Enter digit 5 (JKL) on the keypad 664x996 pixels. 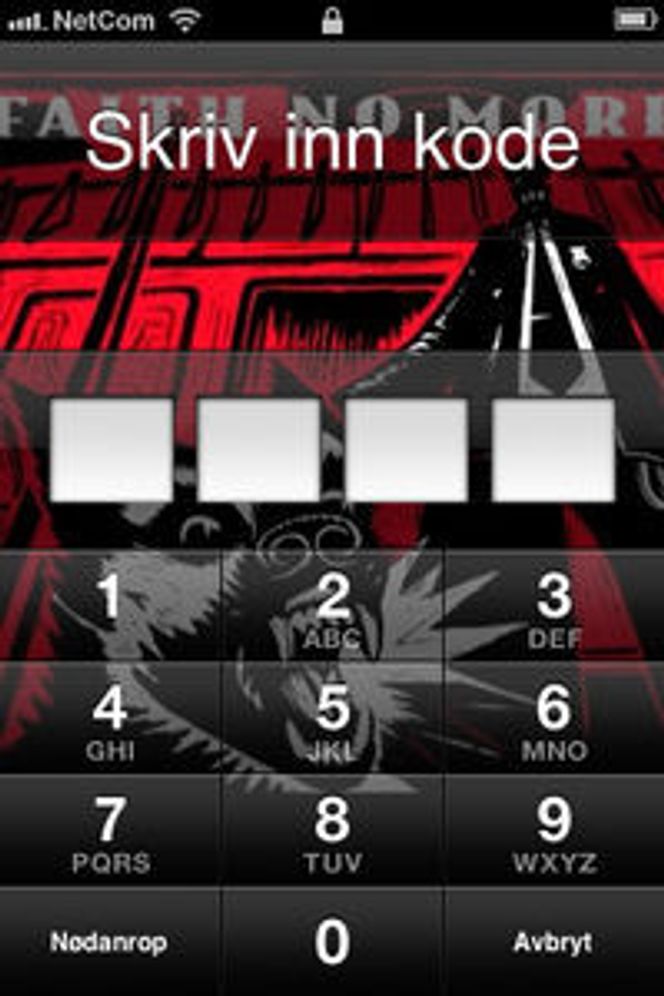click(x=332, y=720)
